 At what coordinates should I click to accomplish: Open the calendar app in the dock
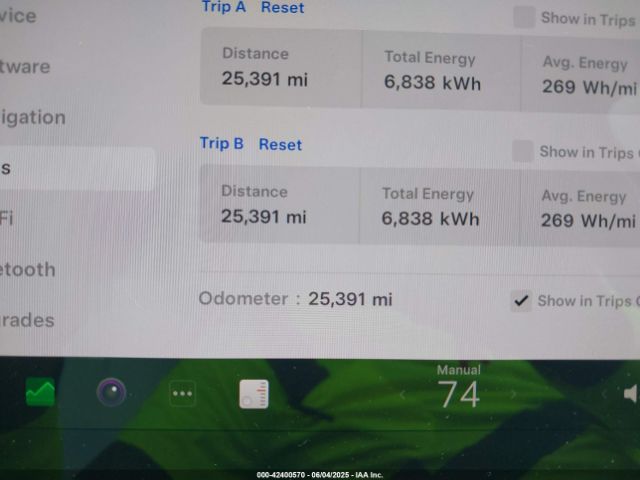tap(254, 394)
